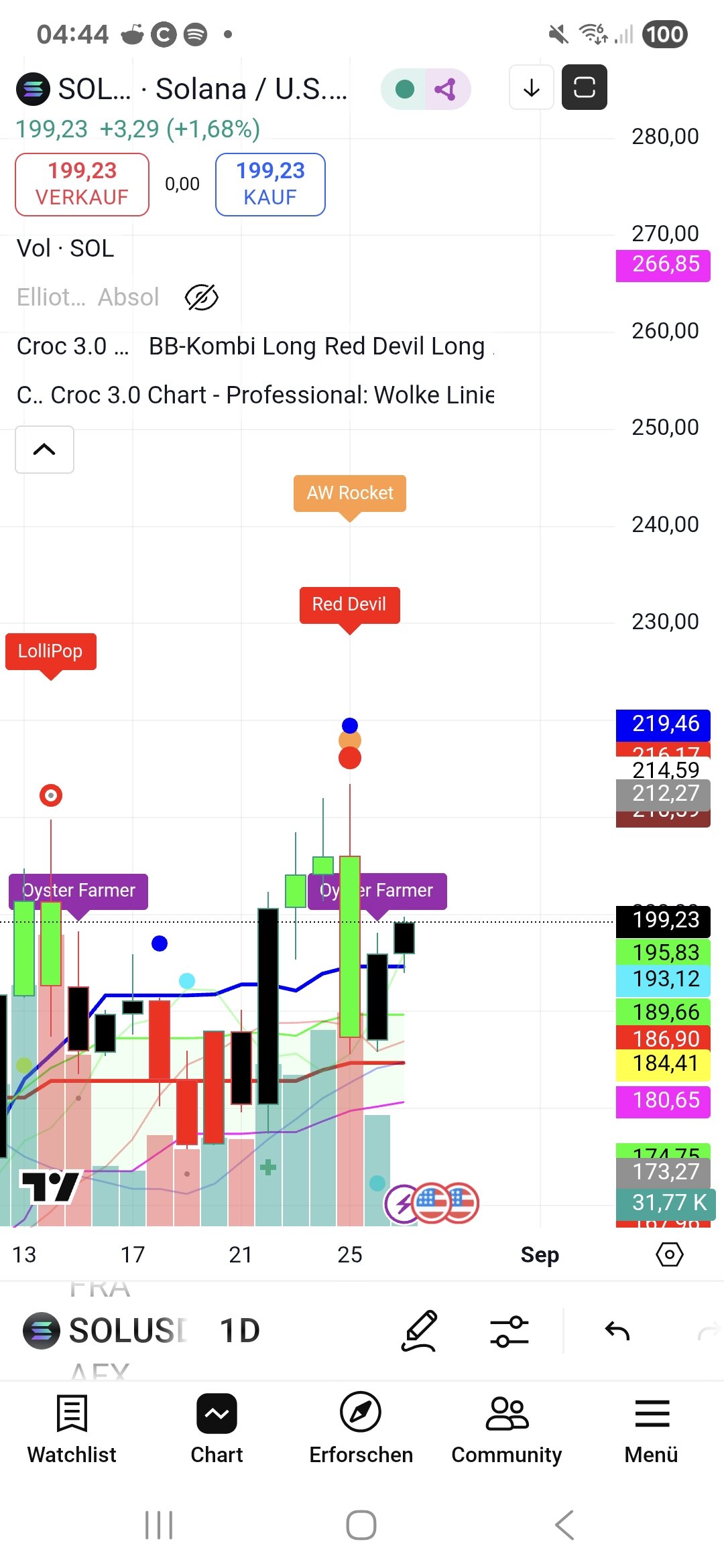Undo the last chart action
This screenshot has height=1568, width=724.
pos(617,1330)
